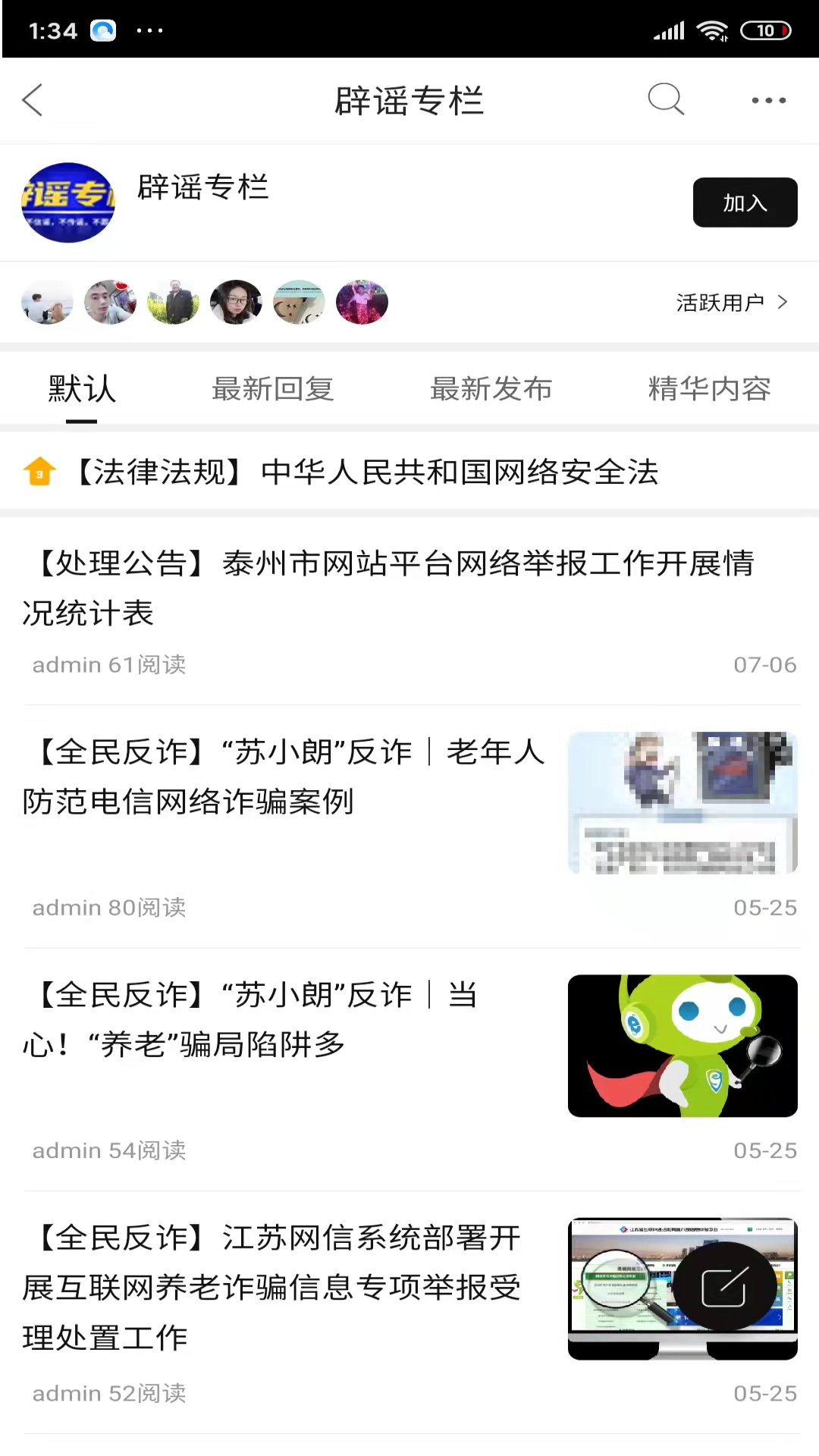The height and width of the screenshot is (1456, 819).
Task: Tap the floating compose pencil button
Action: tap(726, 1287)
